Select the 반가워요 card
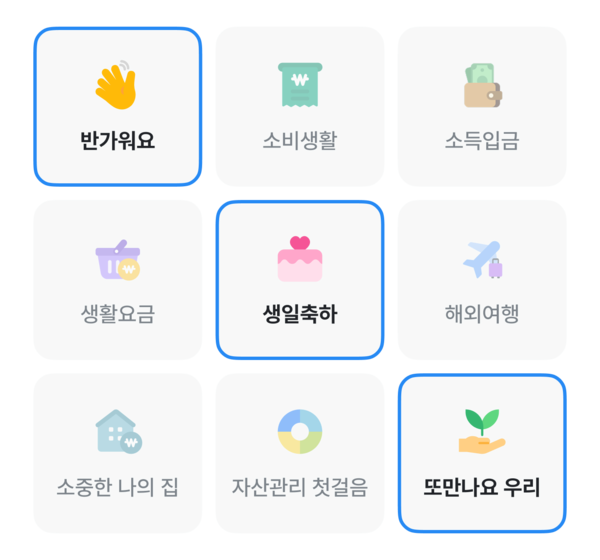This screenshot has width=600, height=560. [118, 107]
